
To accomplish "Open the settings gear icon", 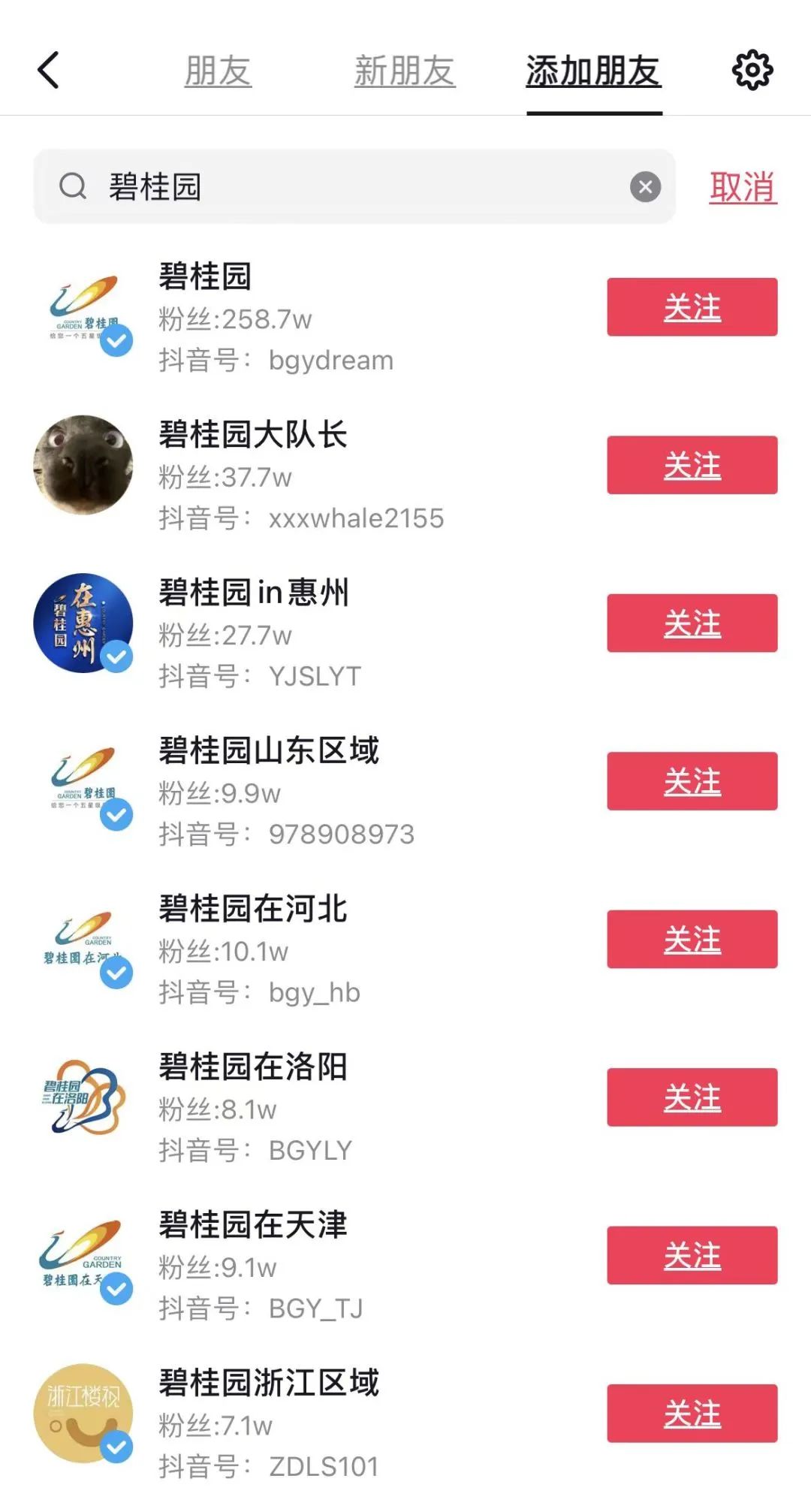I will (752, 71).
